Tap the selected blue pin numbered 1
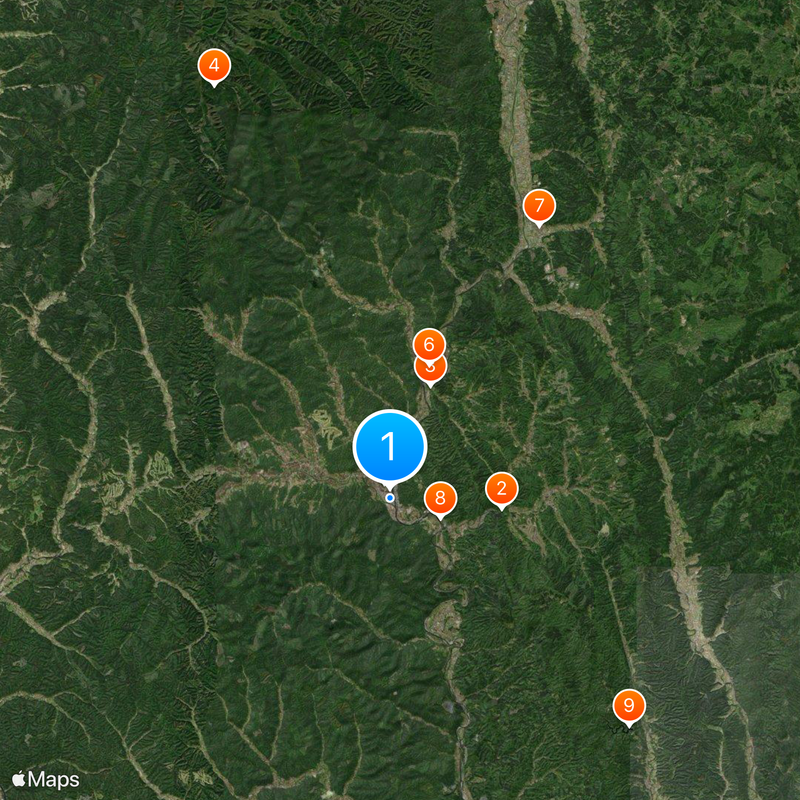Viewport: 800px width, 800px height. click(390, 446)
